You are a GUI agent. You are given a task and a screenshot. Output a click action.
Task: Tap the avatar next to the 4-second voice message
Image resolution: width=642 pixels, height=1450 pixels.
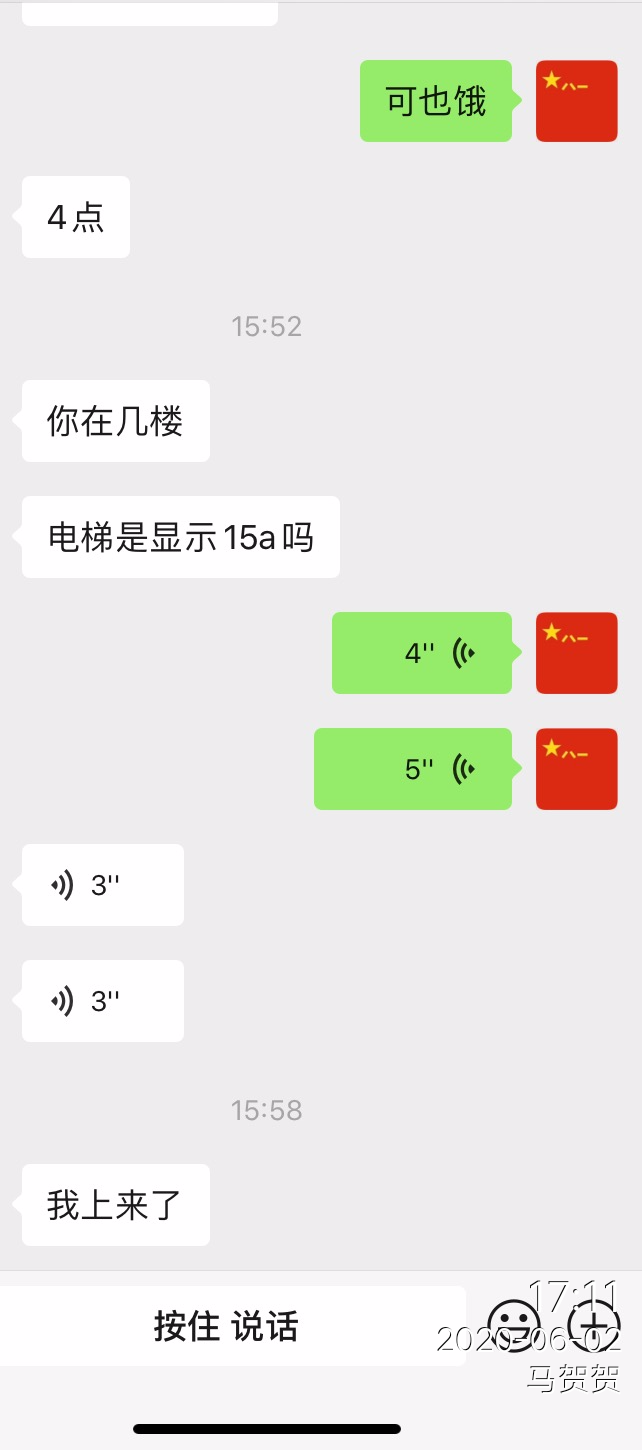coord(577,653)
